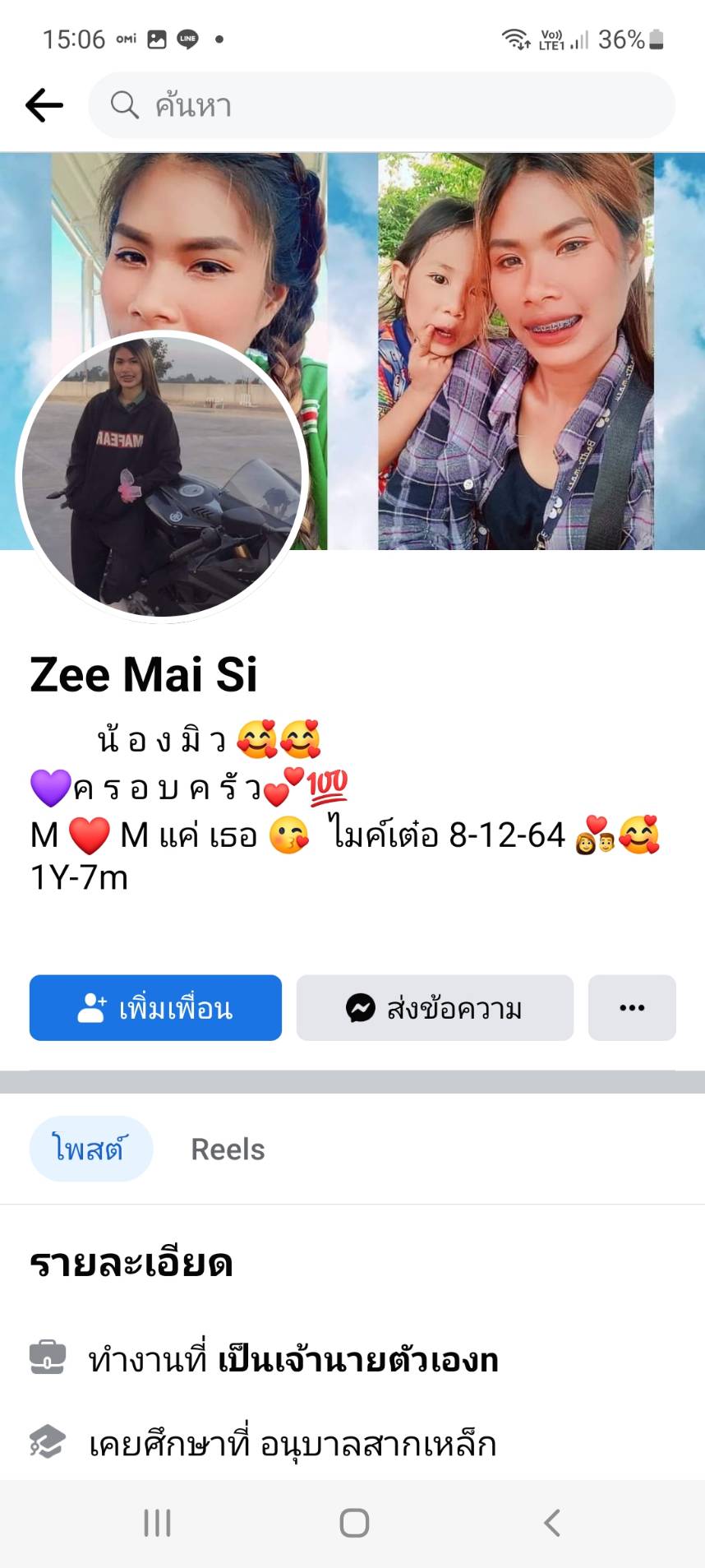Open the round profile picture

pyautogui.click(x=162, y=476)
